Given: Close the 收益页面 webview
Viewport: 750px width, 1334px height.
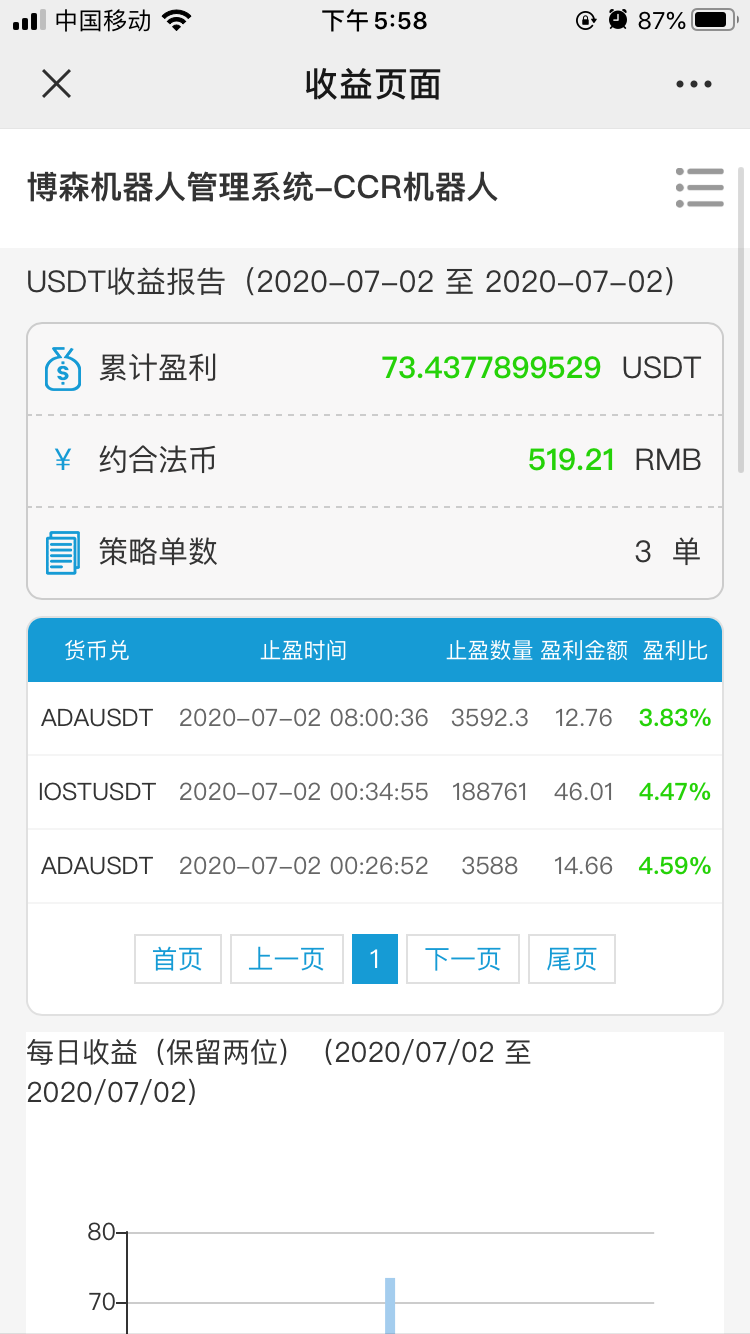Looking at the screenshot, I should point(57,84).
